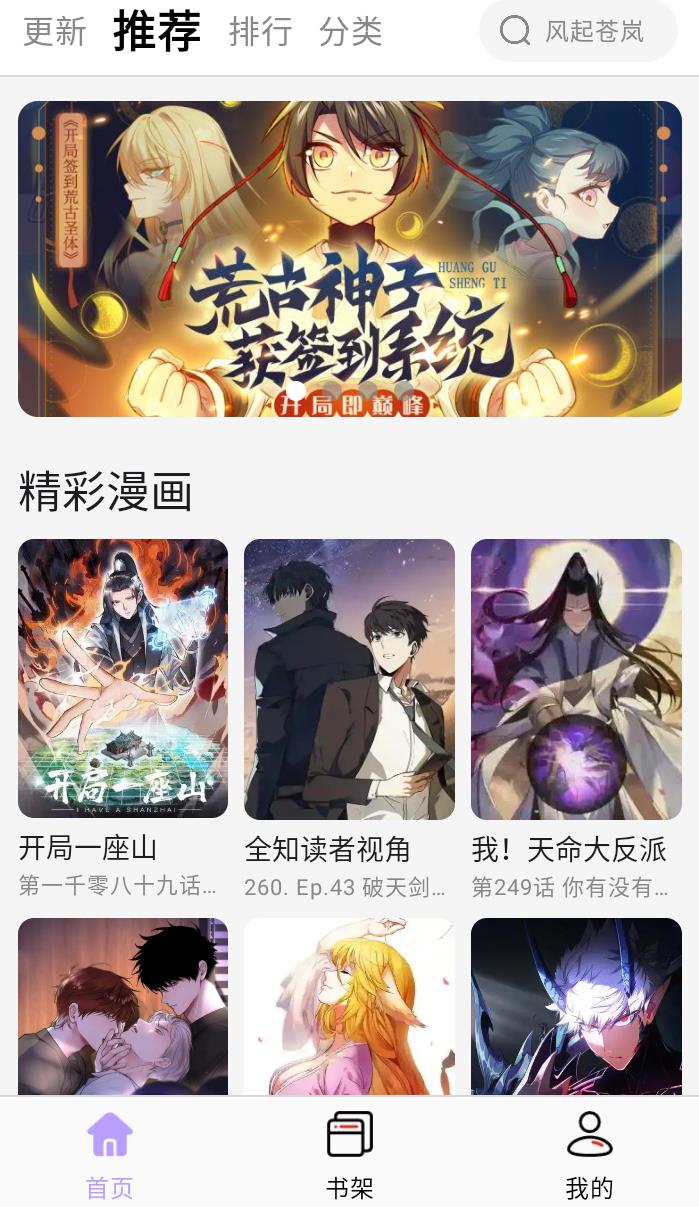The height and width of the screenshot is (1207, 699).
Task: Go to the 分类 category tab
Action: (350, 32)
